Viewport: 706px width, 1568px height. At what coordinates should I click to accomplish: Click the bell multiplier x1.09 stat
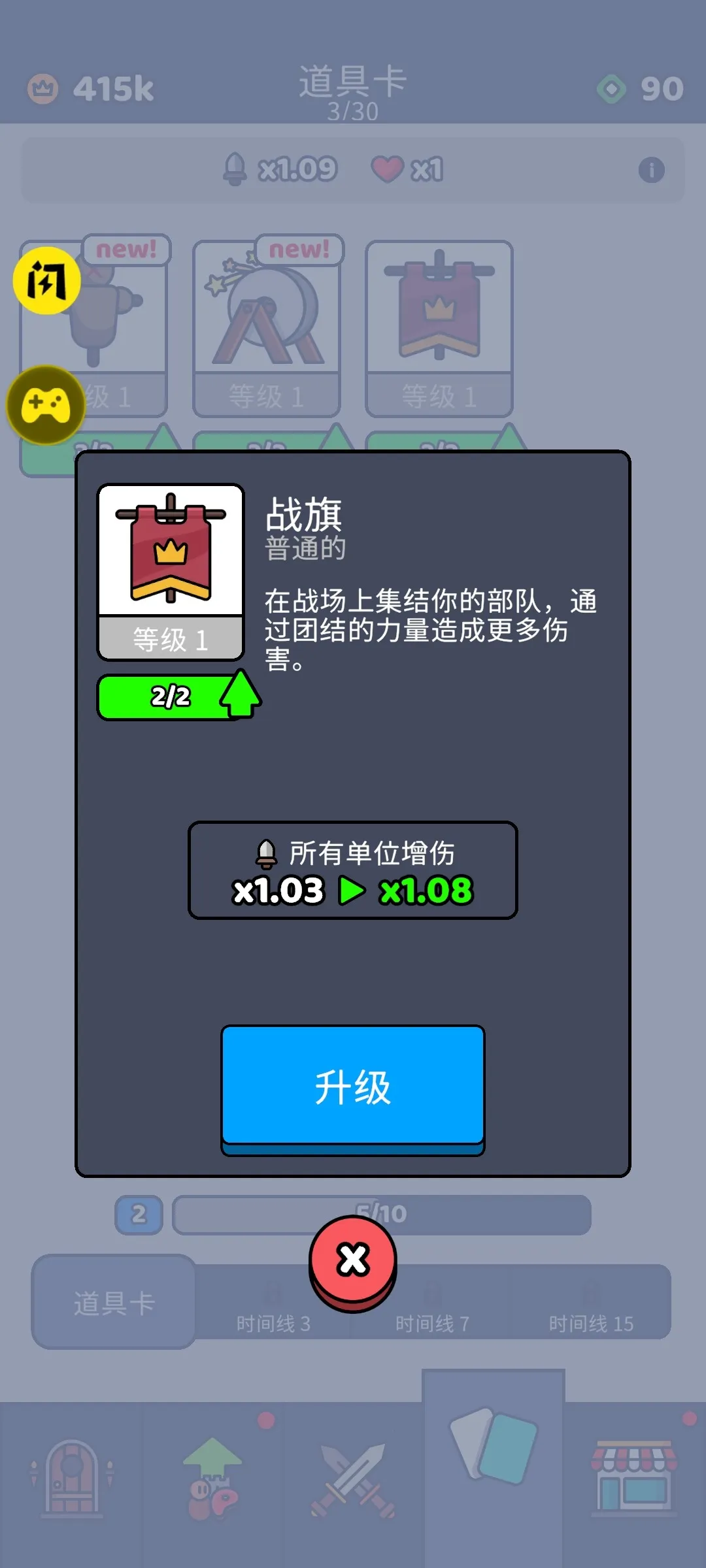tap(281, 170)
